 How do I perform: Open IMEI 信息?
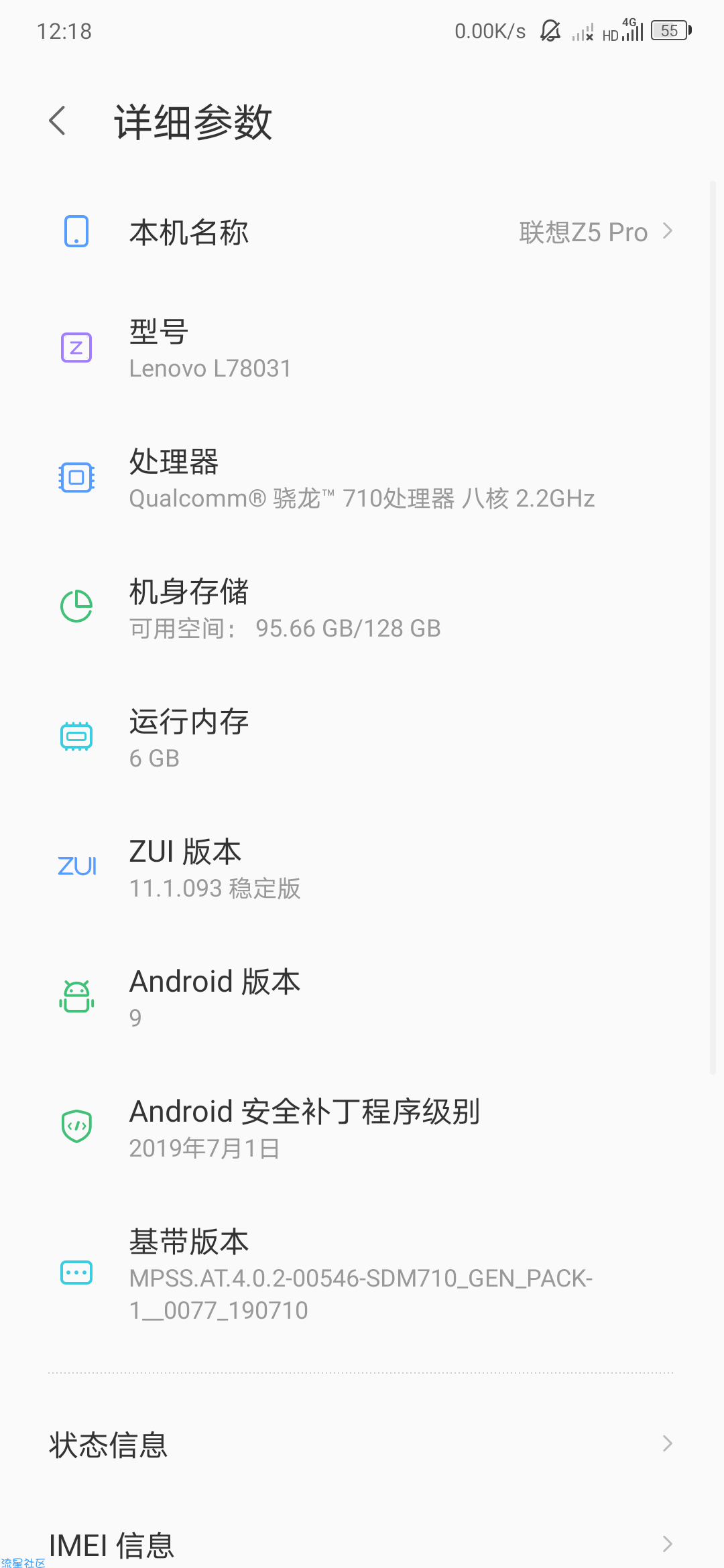[x=362, y=1544]
